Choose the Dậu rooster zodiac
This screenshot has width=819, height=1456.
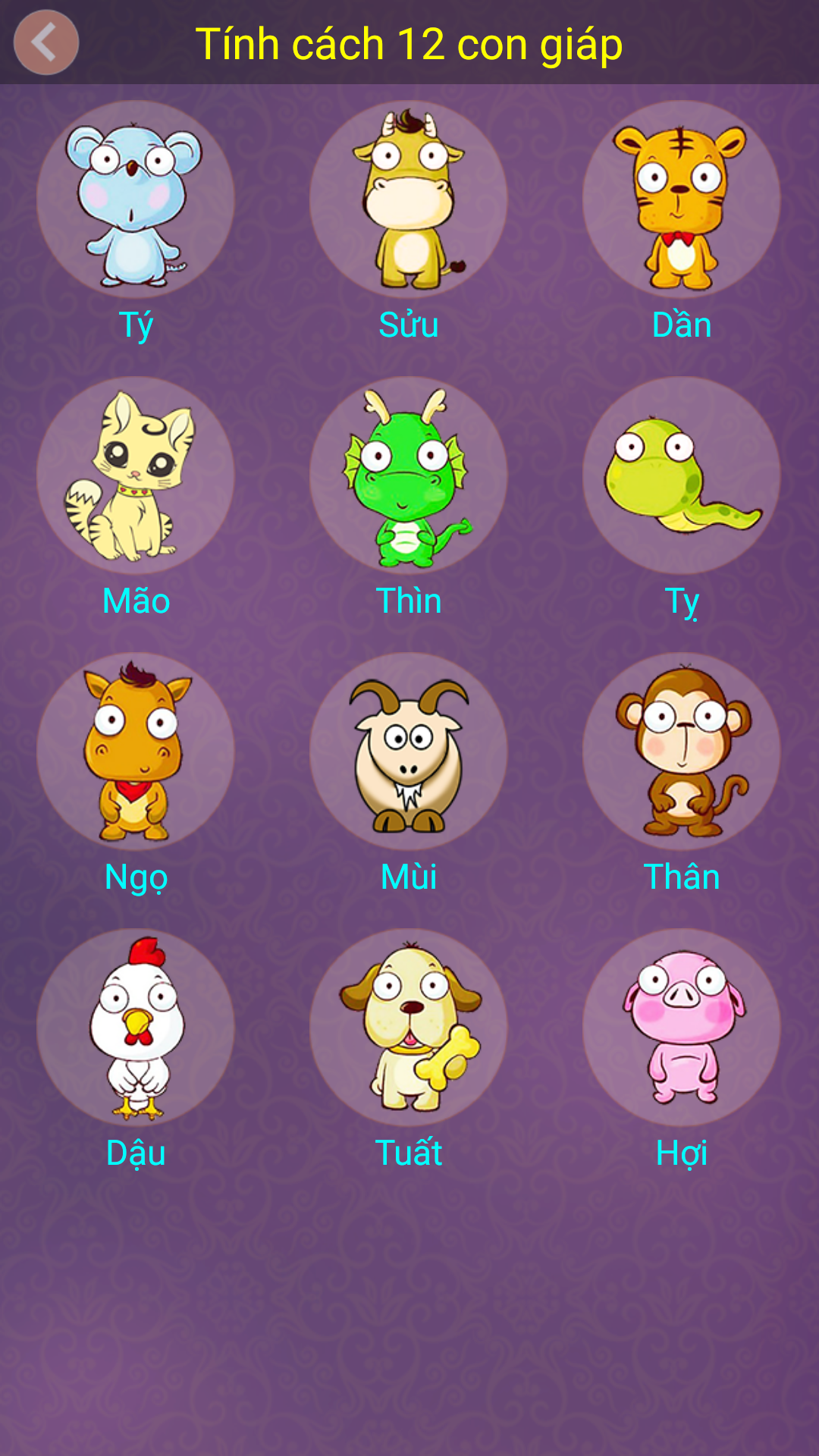point(136,1028)
